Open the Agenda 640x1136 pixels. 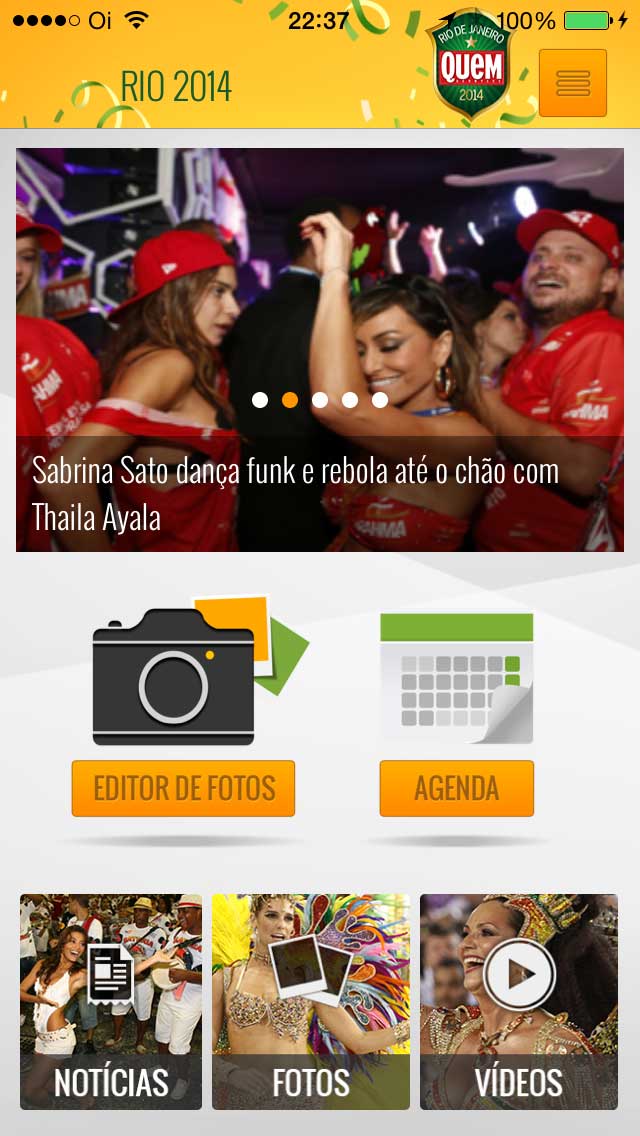457,788
